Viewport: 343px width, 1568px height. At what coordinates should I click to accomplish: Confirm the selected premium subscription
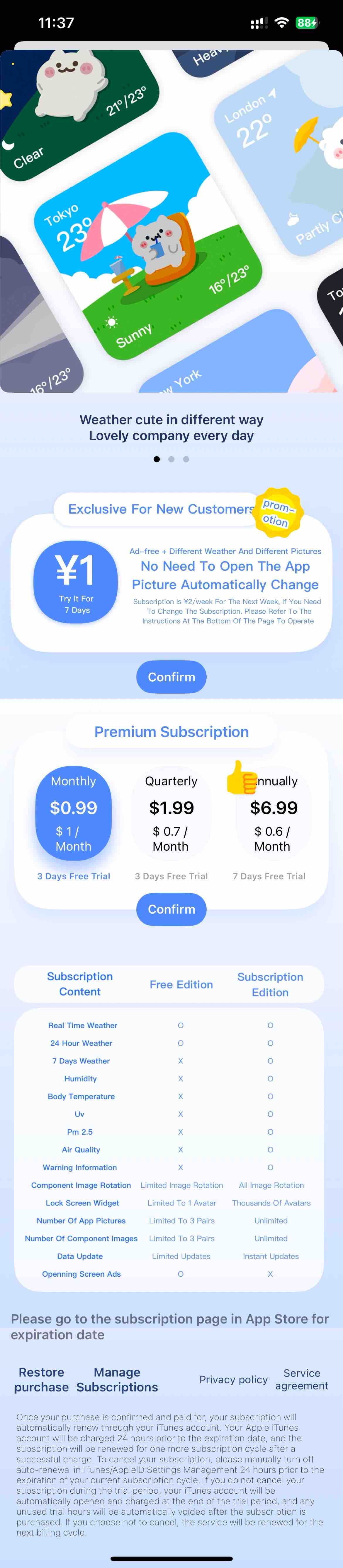[171, 909]
